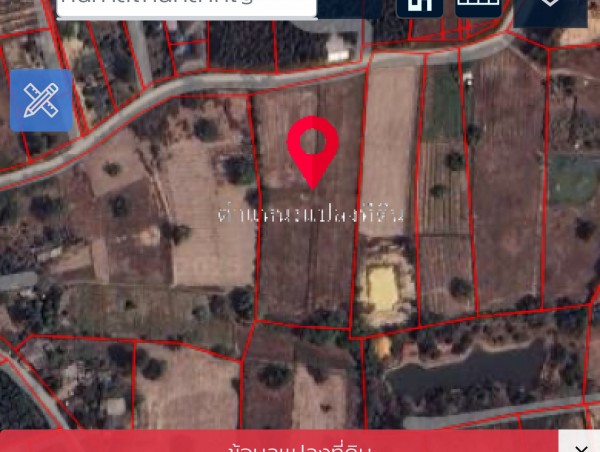Tap the search box at the top
Viewport: 600px width, 452px height.
[x=186, y=6]
